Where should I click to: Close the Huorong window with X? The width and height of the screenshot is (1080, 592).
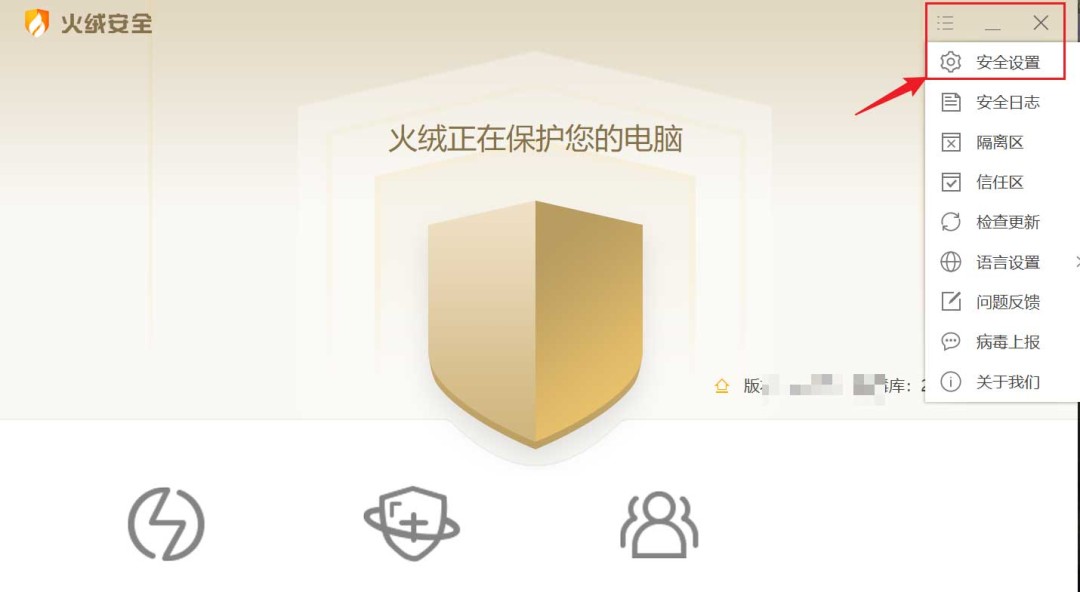click(1041, 23)
